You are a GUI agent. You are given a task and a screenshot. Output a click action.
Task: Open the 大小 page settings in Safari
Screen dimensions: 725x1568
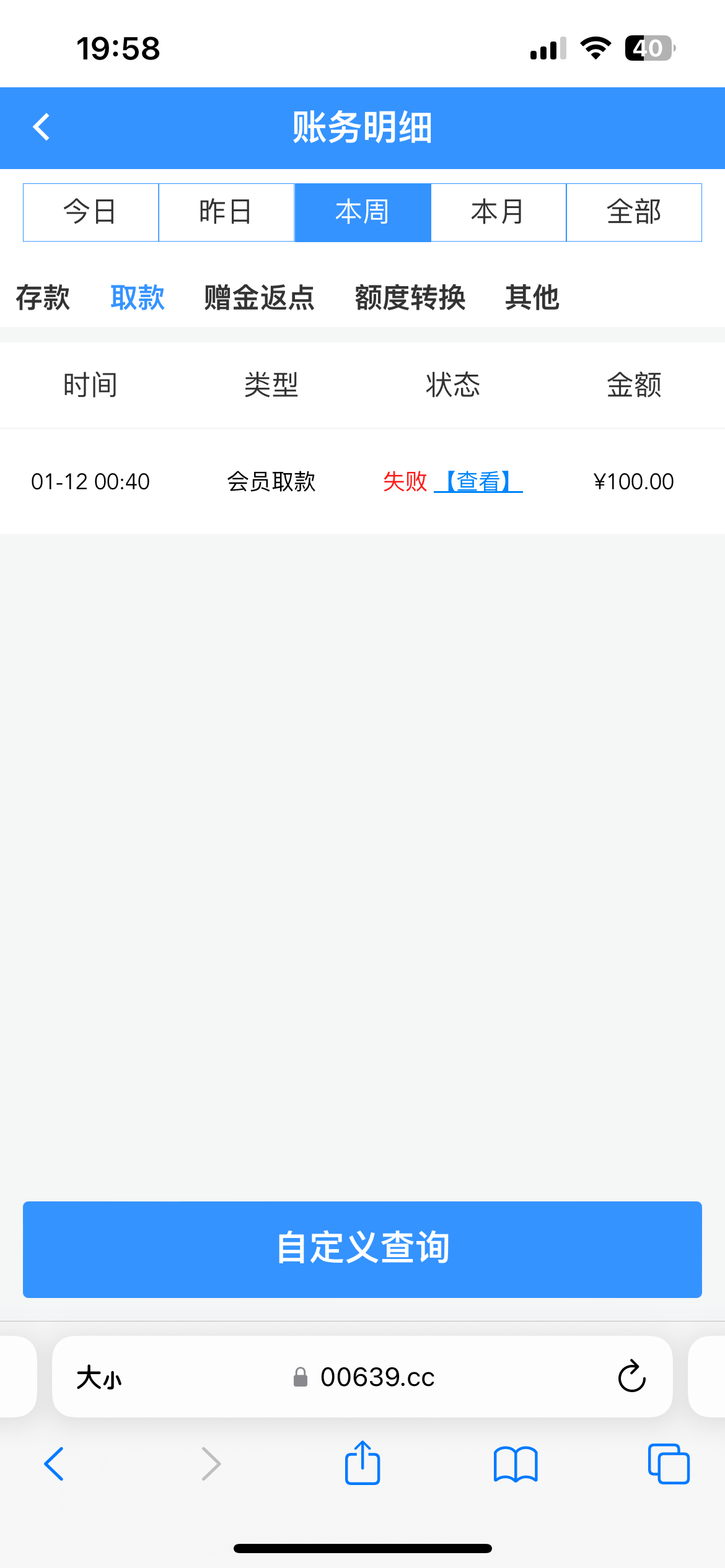pos(99,1378)
